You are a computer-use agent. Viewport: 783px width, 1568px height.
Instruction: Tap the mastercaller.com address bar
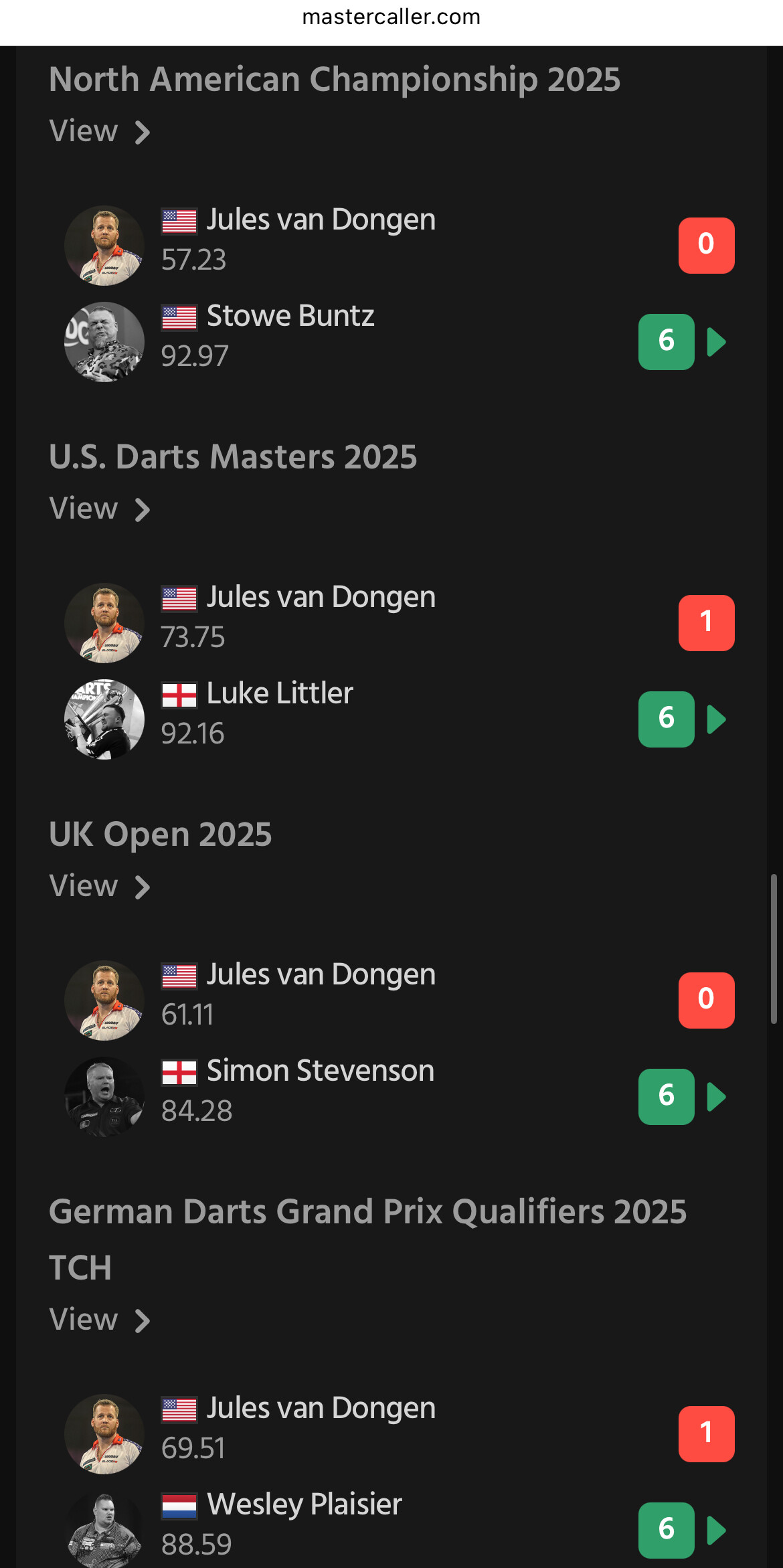(391, 17)
